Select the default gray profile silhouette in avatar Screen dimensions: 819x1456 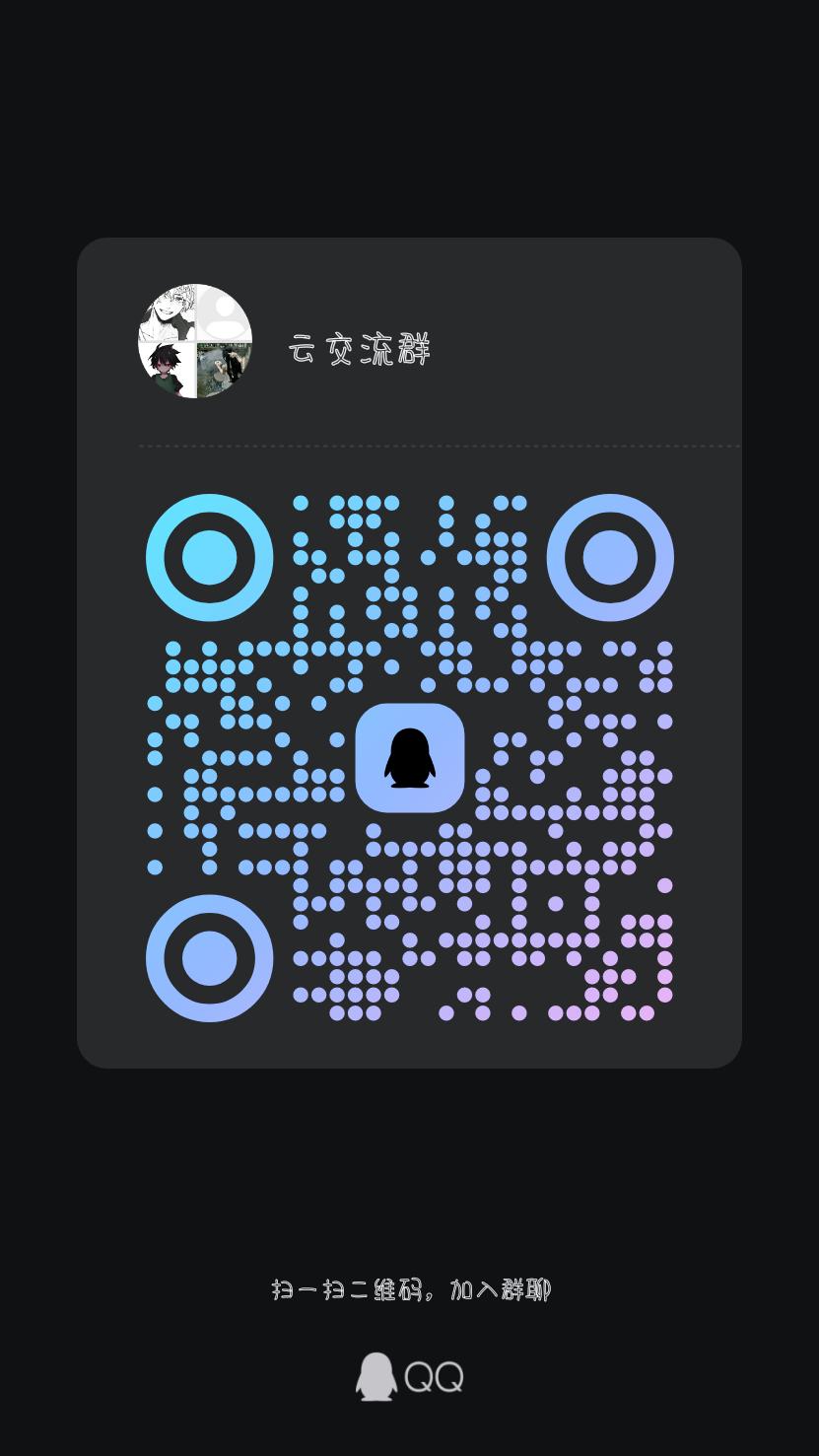[223, 311]
